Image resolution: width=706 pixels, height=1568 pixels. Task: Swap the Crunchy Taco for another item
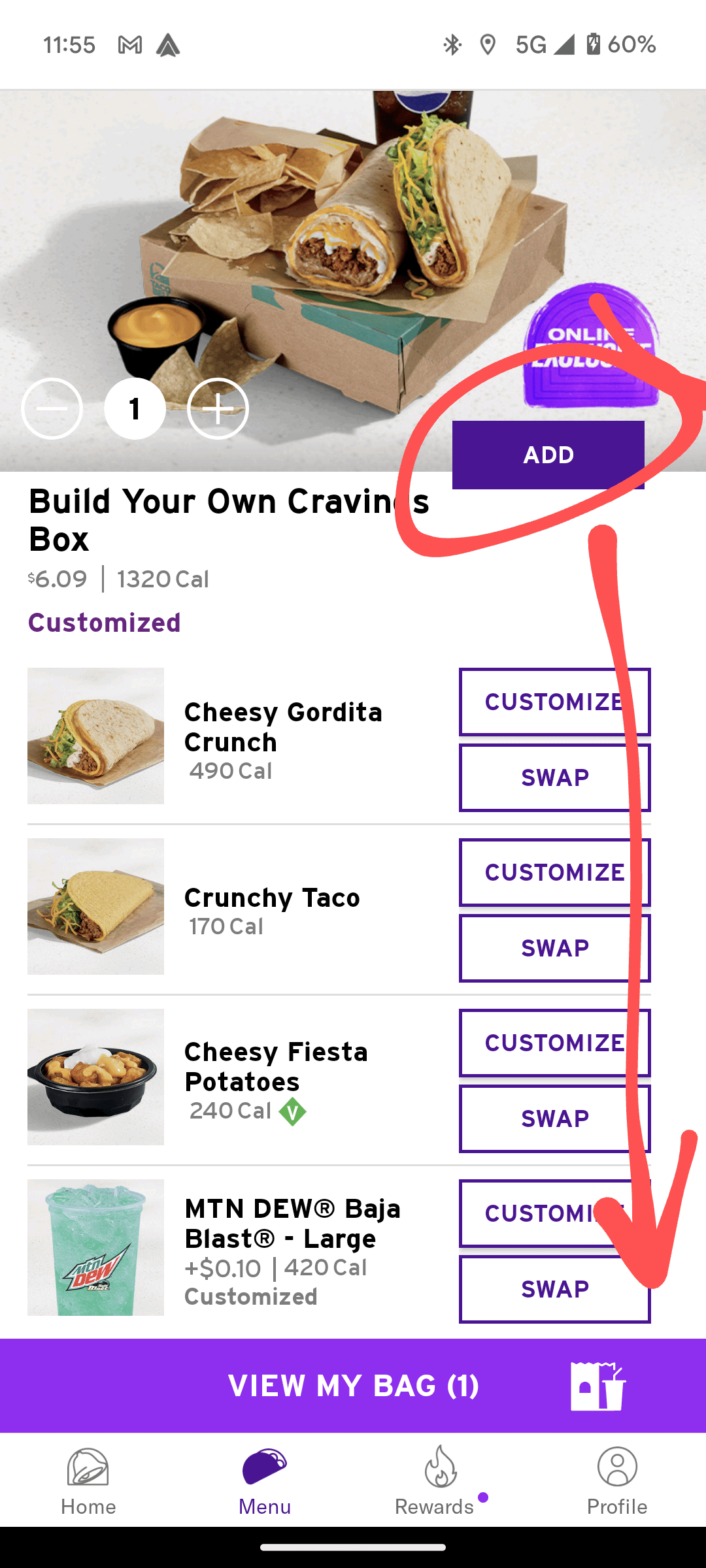[x=554, y=948]
